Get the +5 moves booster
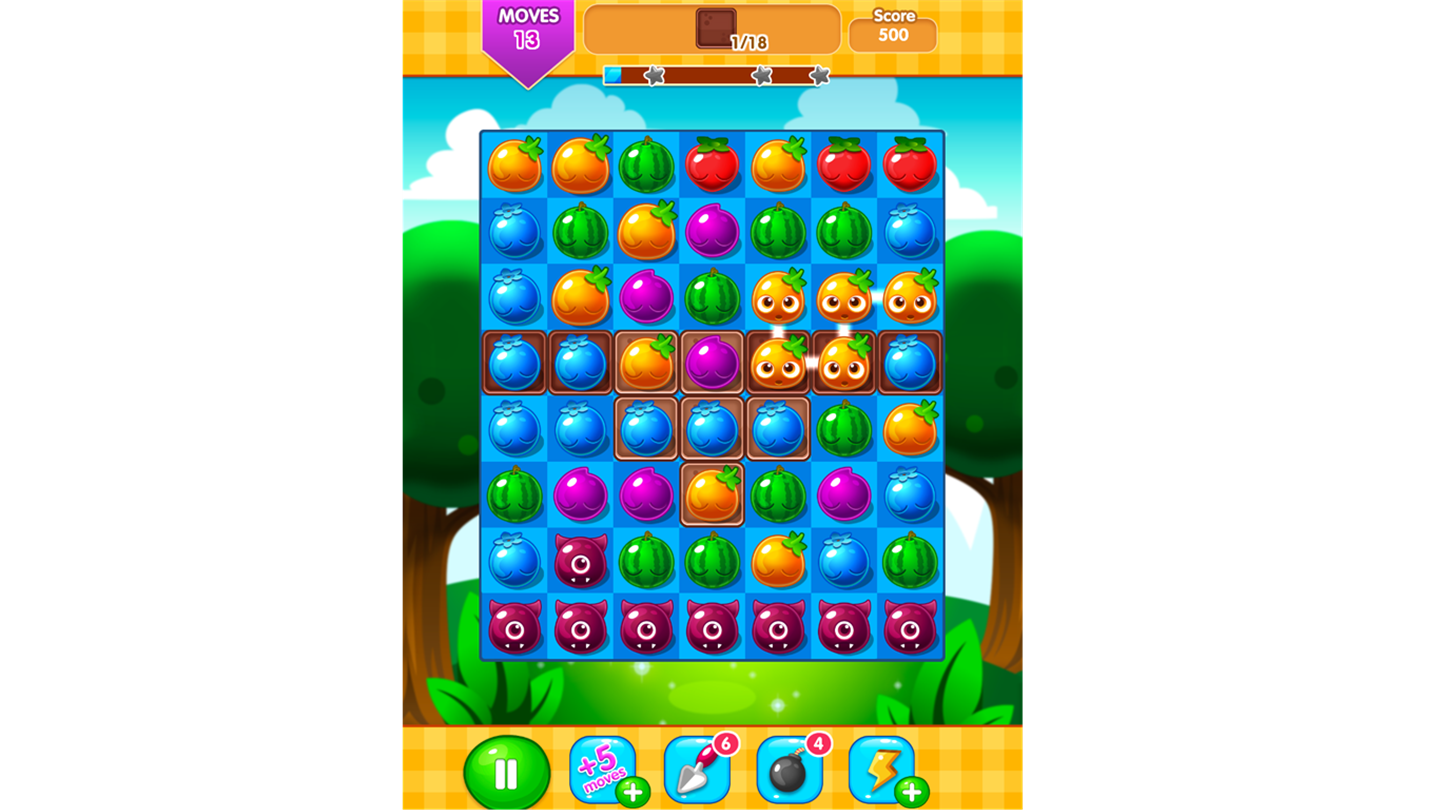Viewport: 1440px width, 810px height. [x=603, y=770]
